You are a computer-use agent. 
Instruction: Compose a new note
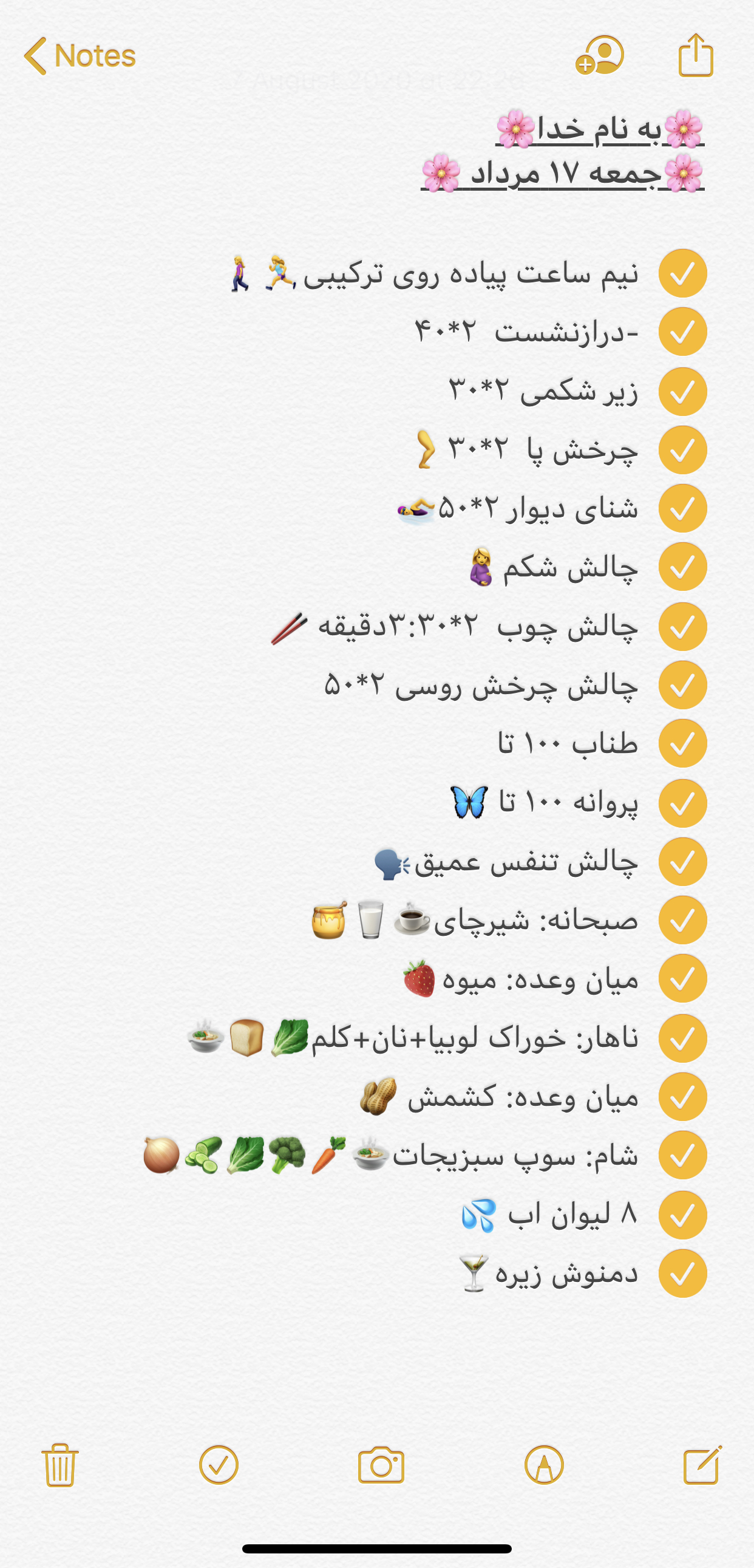pyautogui.click(x=702, y=1465)
